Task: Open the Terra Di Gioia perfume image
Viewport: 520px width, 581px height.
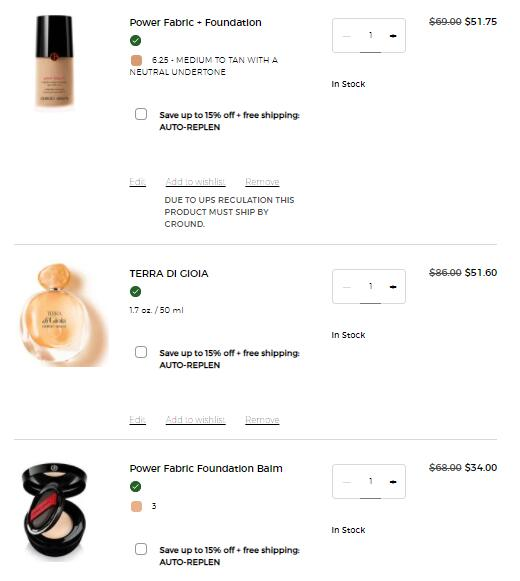Action: pyautogui.click(x=63, y=315)
